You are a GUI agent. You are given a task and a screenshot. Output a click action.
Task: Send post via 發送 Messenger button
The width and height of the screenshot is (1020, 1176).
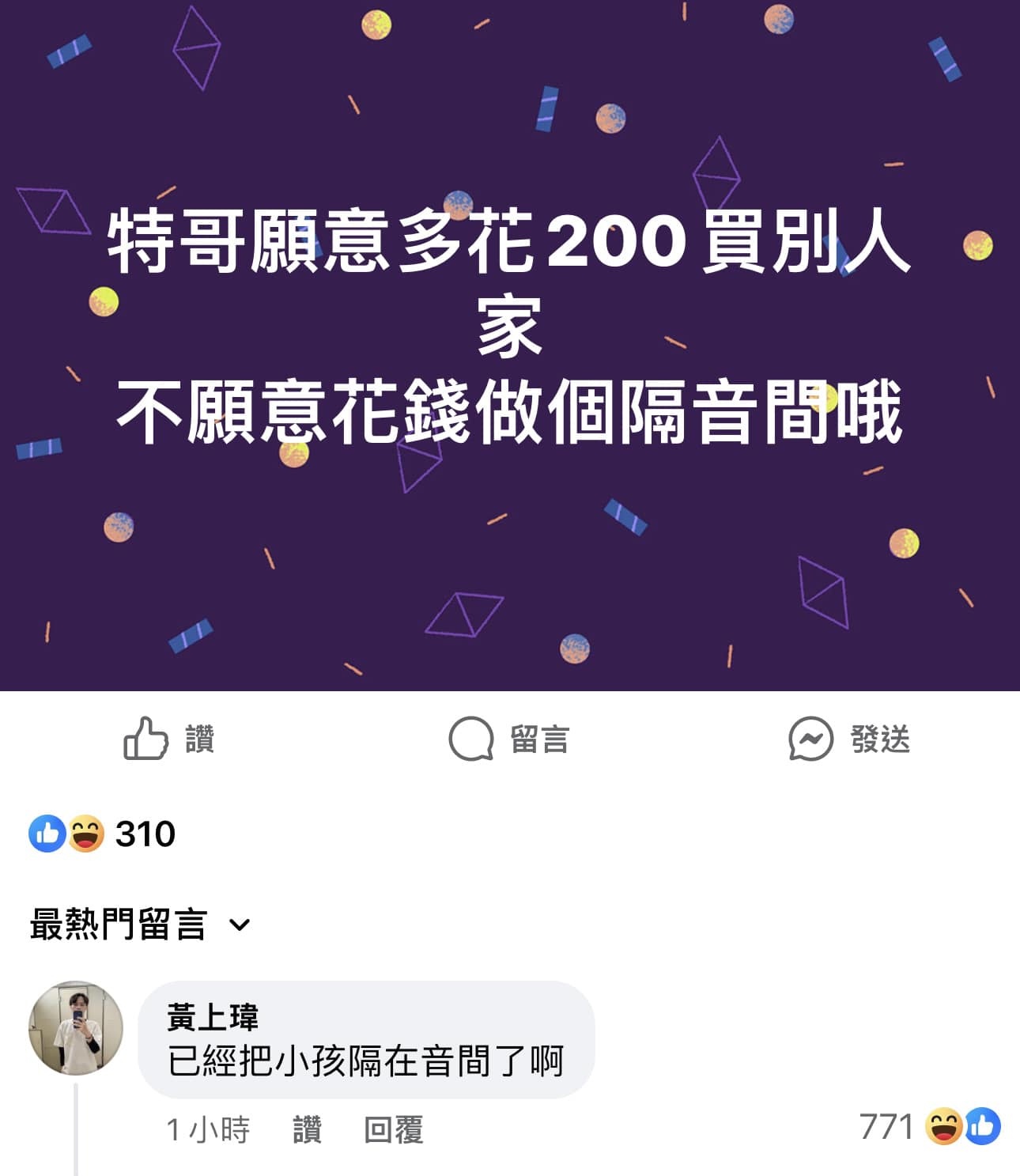click(849, 739)
